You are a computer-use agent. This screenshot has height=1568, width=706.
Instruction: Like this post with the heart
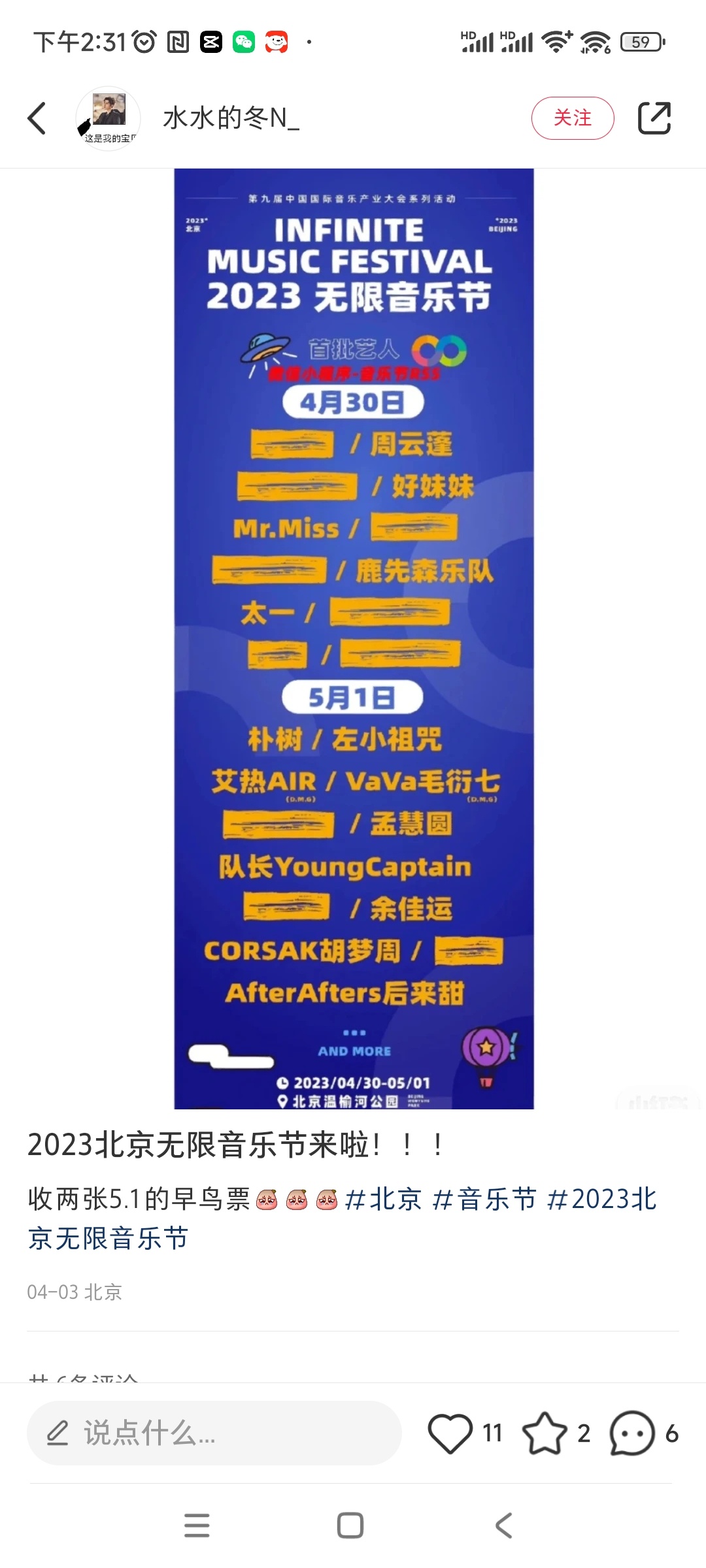pos(450,1433)
